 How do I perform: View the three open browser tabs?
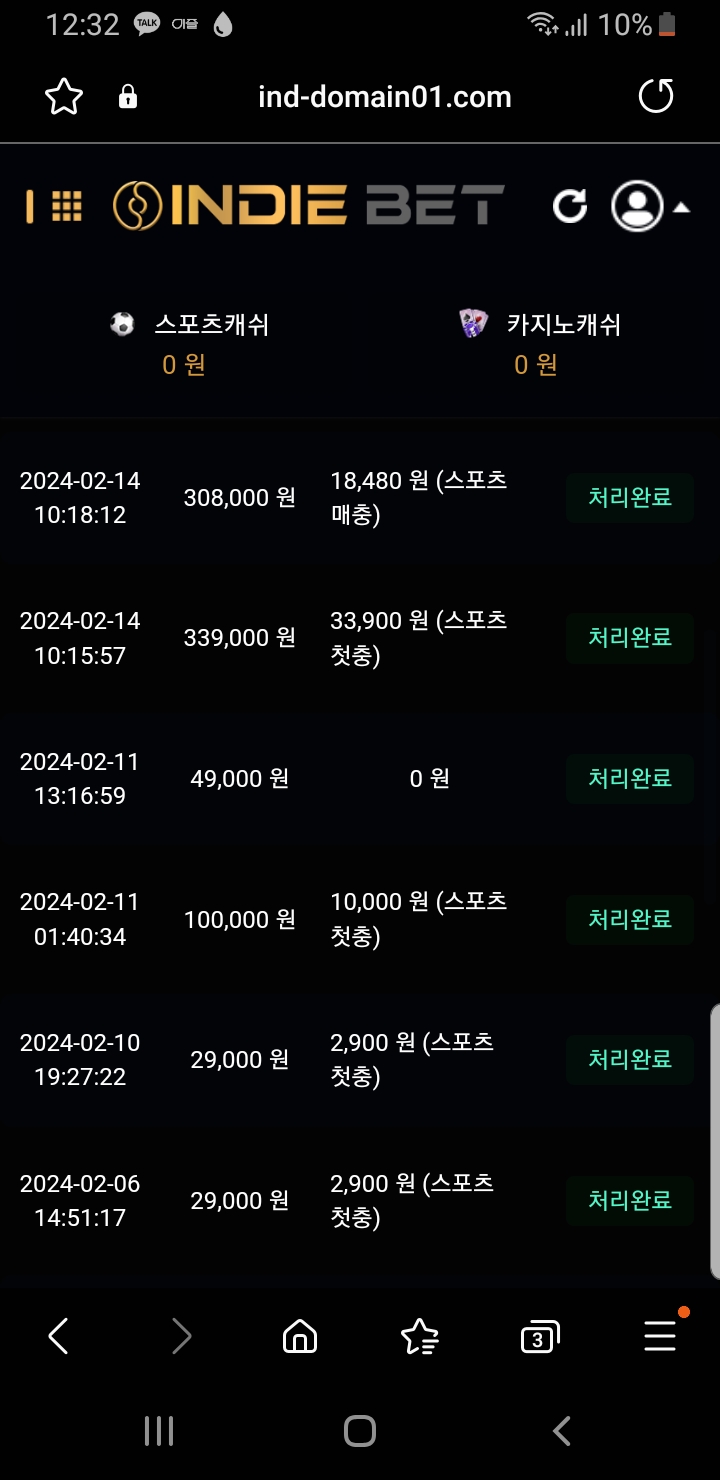539,1337
